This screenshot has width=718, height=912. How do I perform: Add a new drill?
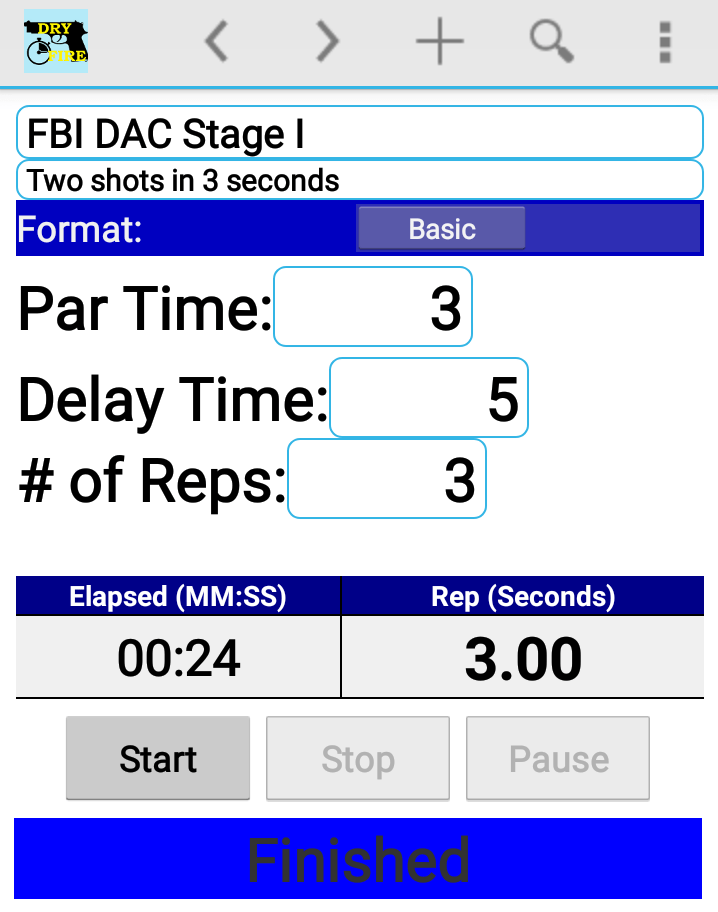[439, 42]
